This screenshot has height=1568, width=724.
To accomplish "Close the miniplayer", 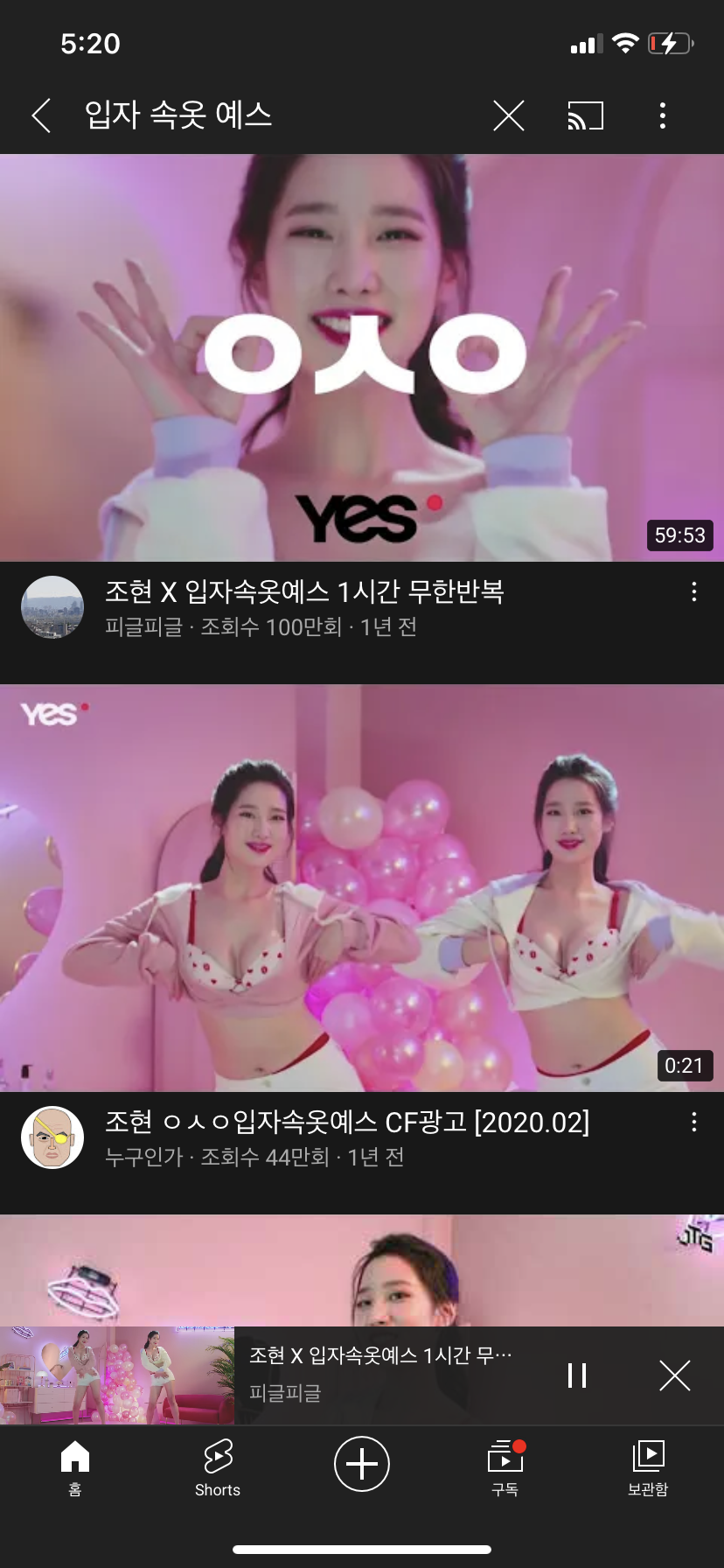I will pos(675,1375).
